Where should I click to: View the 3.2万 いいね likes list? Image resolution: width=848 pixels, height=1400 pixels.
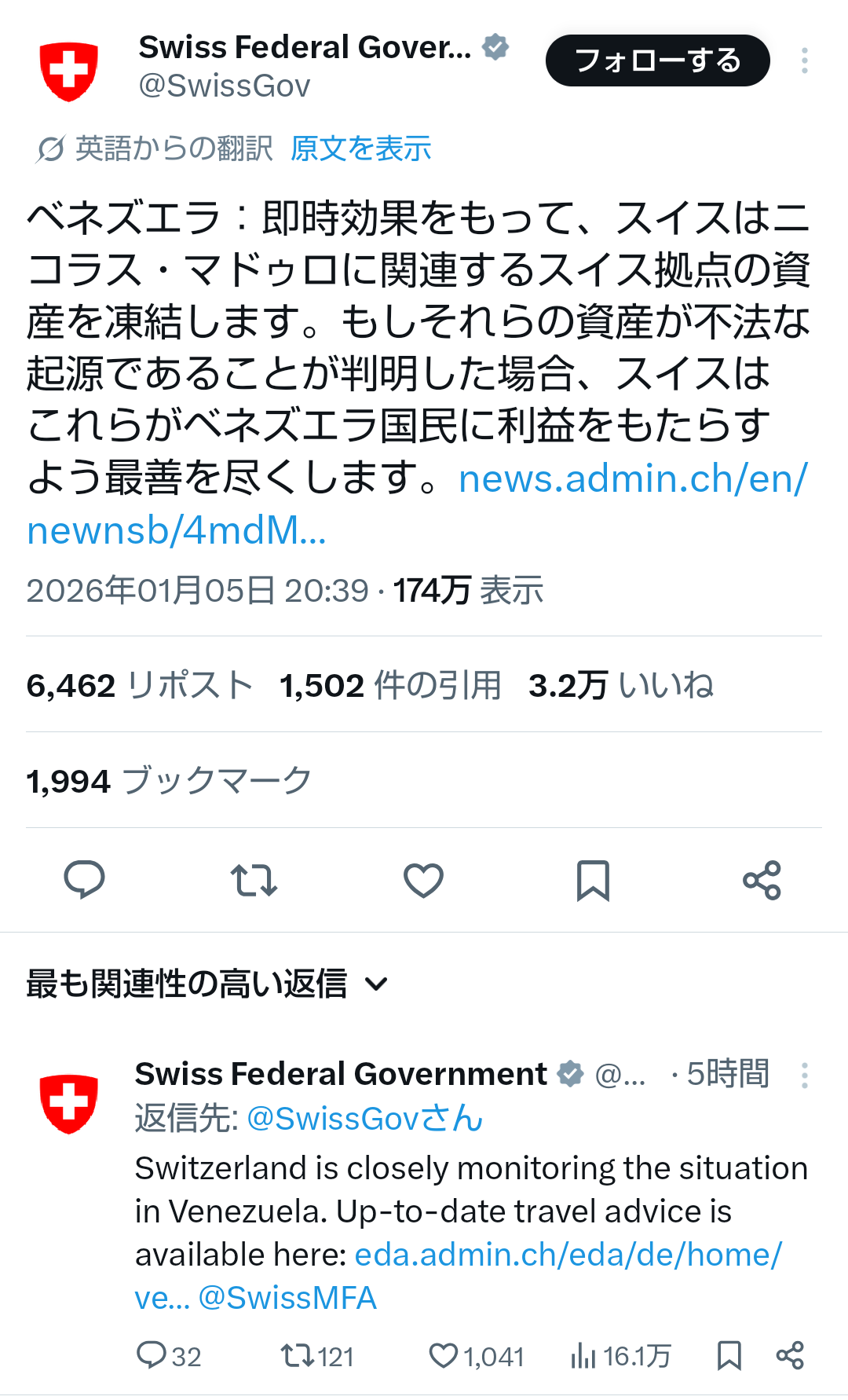[620, 685]
